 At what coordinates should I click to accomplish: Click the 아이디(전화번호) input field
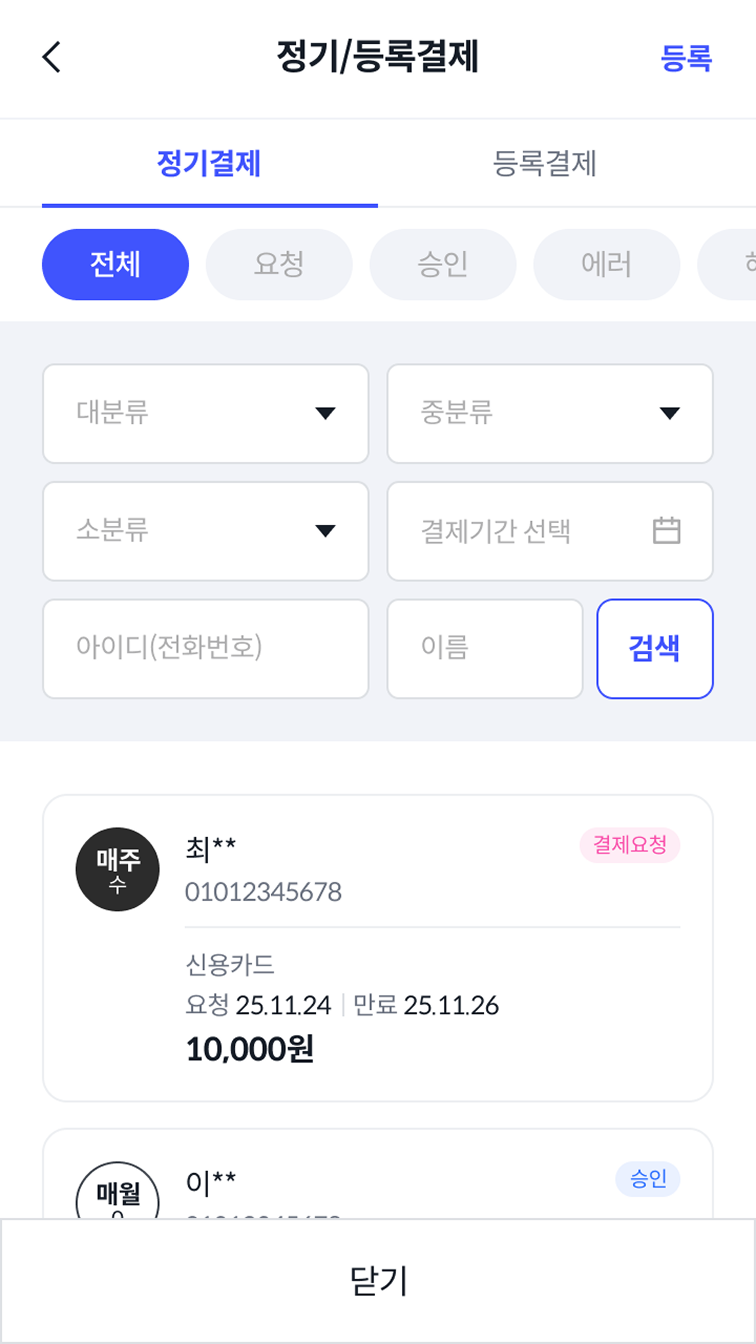coord(205,648)
